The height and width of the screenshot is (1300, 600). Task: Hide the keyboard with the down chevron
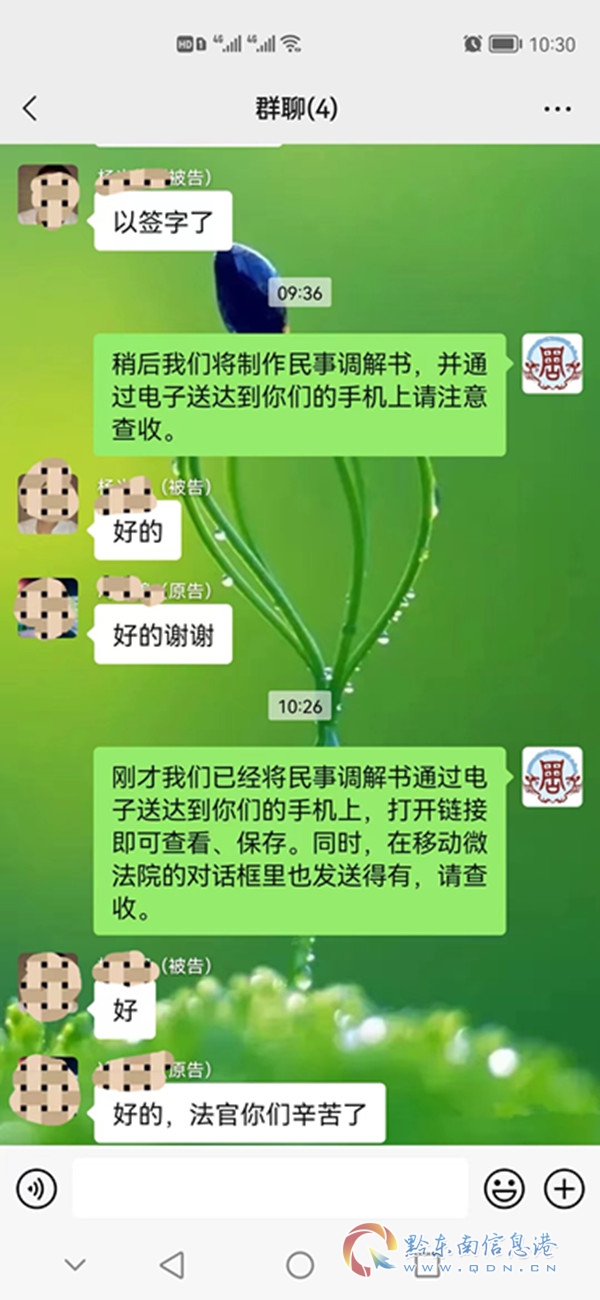pos(75,1265)
